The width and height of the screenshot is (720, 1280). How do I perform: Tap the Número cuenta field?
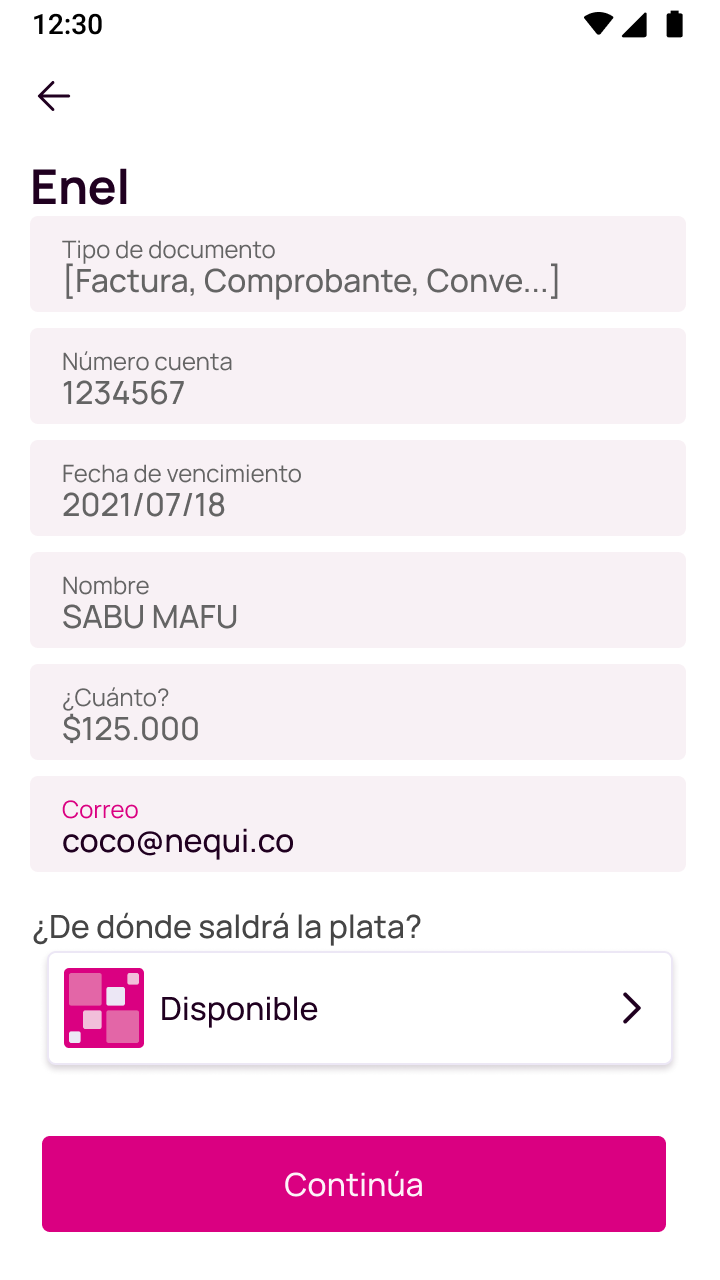(x=358, y=376)
